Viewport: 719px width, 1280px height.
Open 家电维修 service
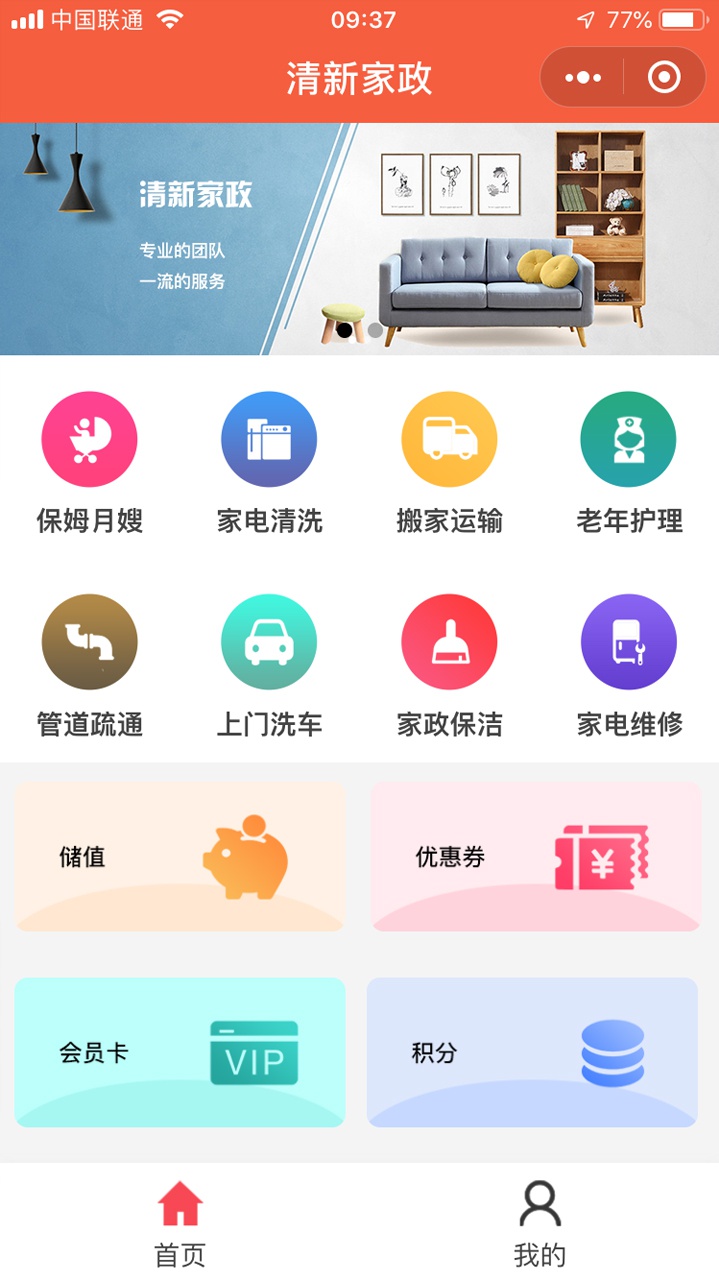click(x=628, y=642)
